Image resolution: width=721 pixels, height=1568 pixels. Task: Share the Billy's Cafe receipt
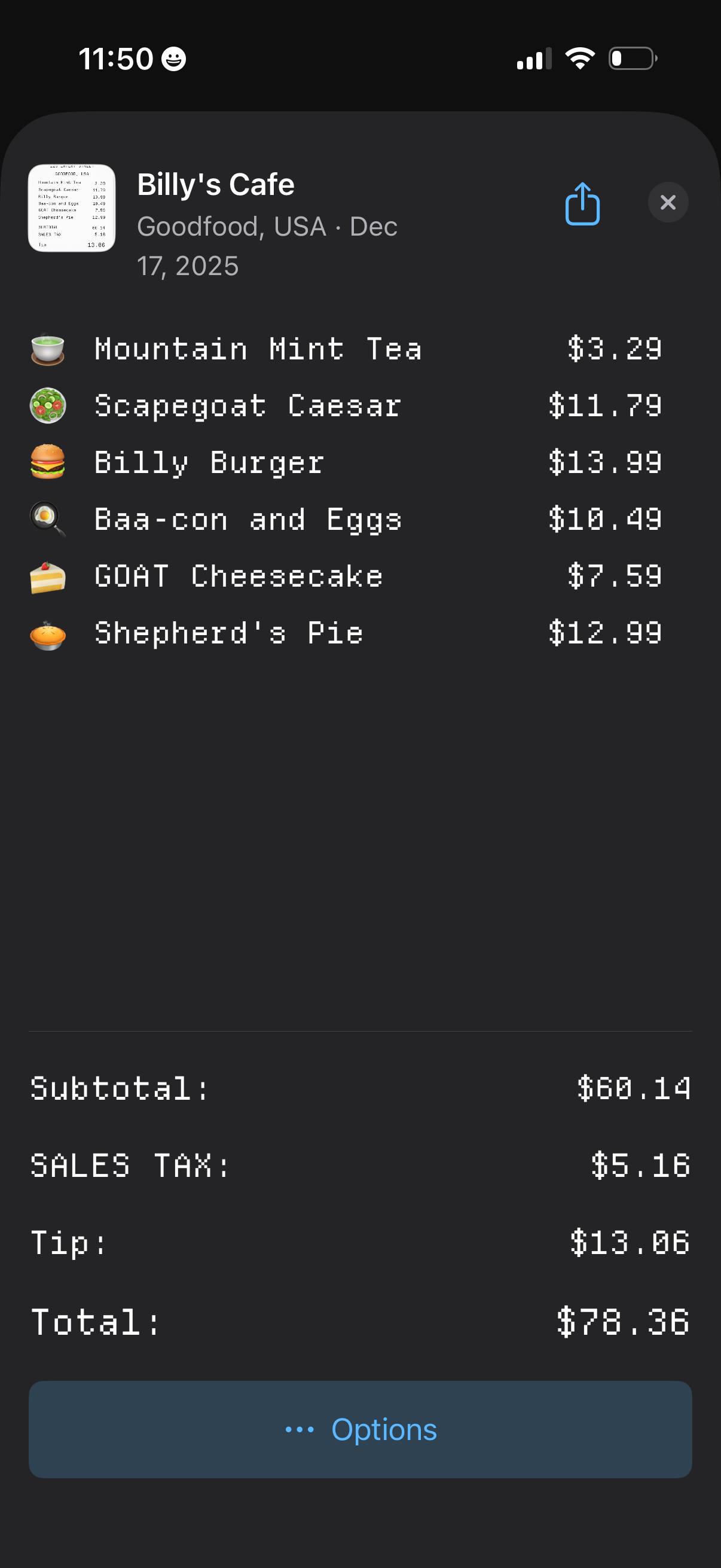[582, 204]
